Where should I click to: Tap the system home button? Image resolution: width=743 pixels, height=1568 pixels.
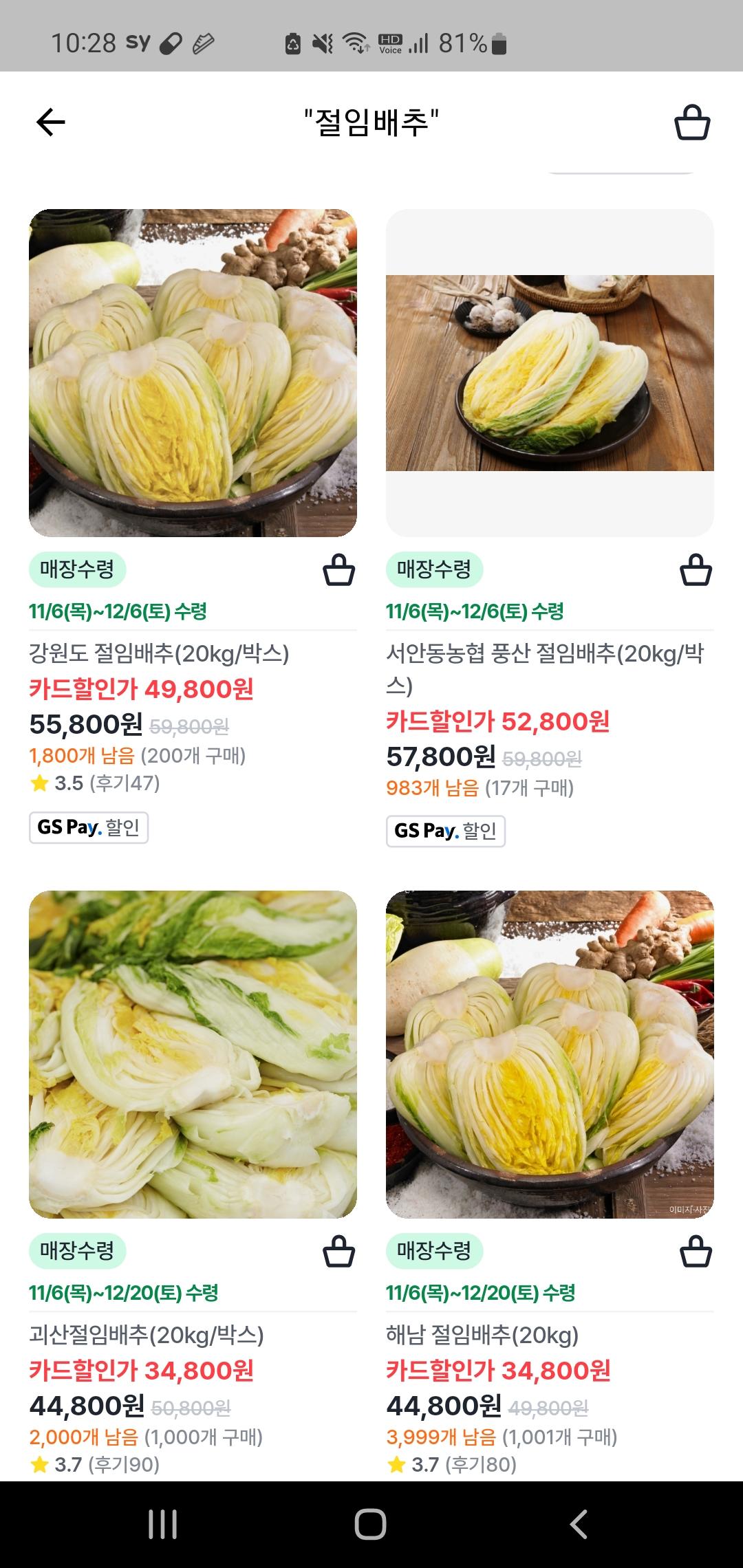pos(371,1524)
